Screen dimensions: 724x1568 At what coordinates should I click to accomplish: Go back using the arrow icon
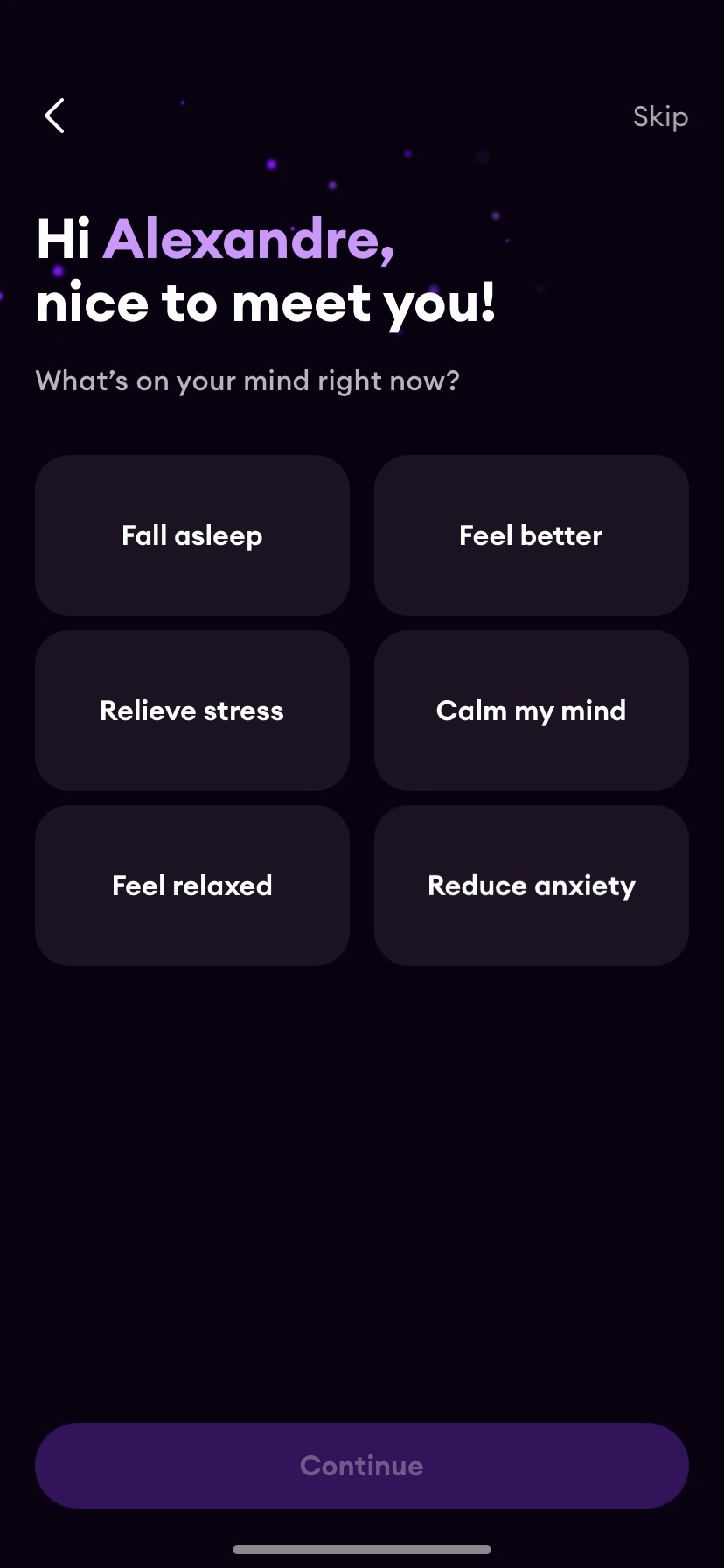(55, 115)
